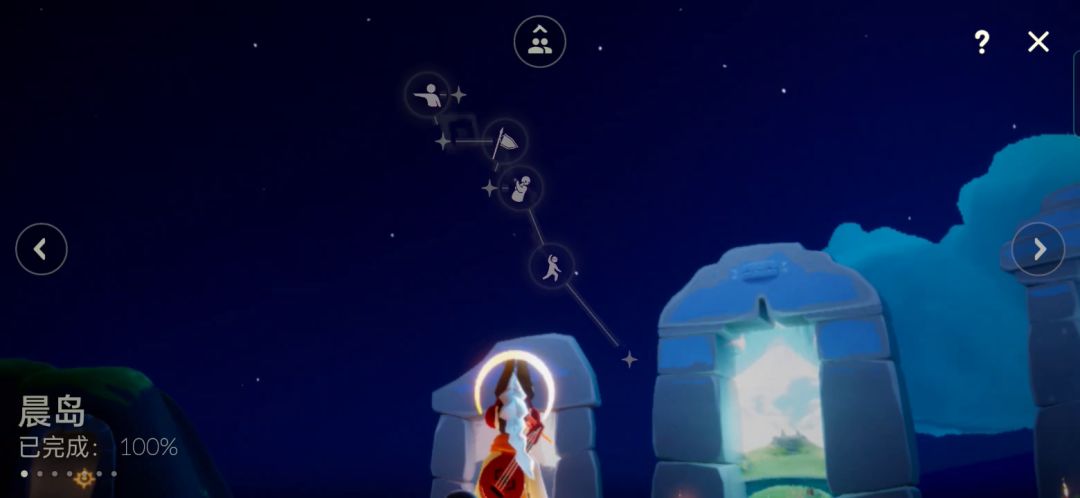
Task: Select the pointing spirit node
Action: click(428, 94)
